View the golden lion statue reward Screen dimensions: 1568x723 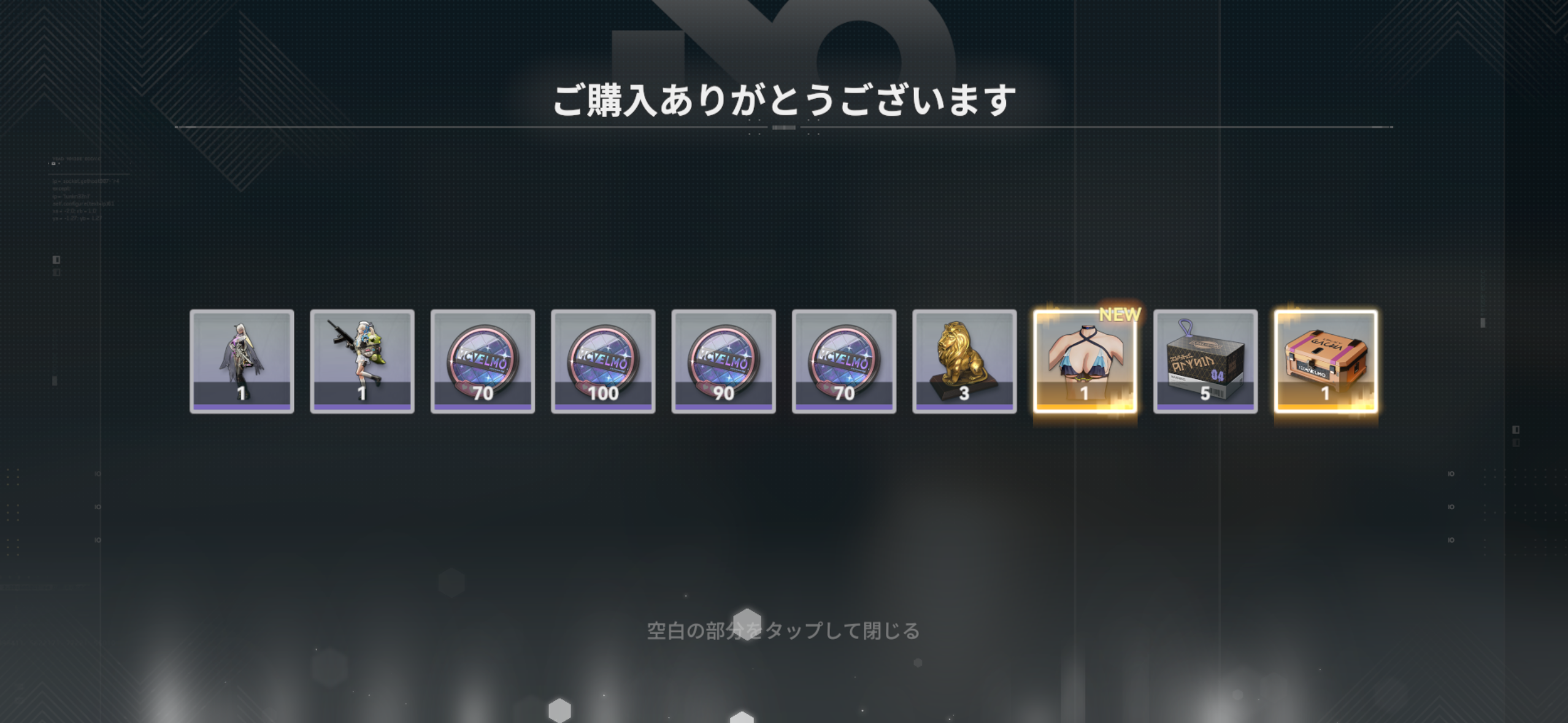pos(964,361)
